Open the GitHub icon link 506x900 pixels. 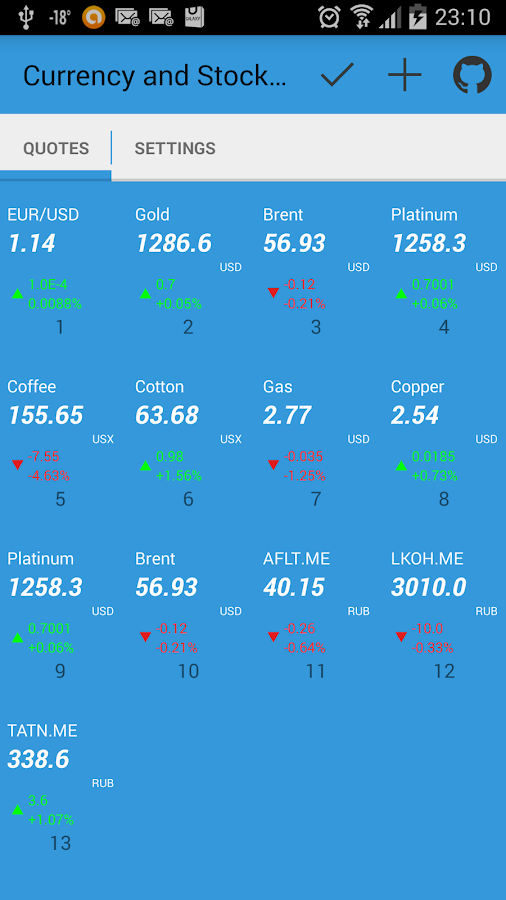[x=472, y=75]
